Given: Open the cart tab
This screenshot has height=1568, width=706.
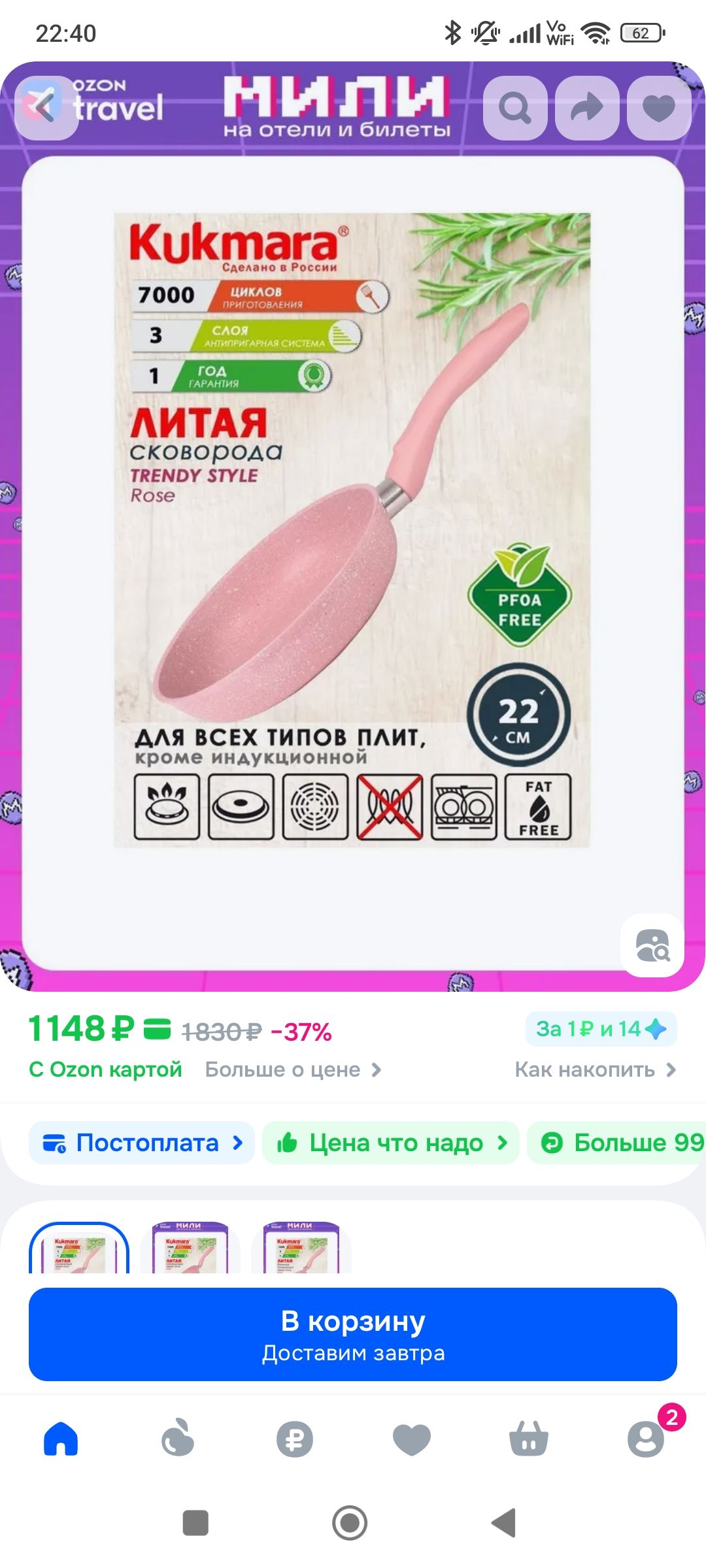Looking at the screenshot, I should click(x=528, y=1439).
